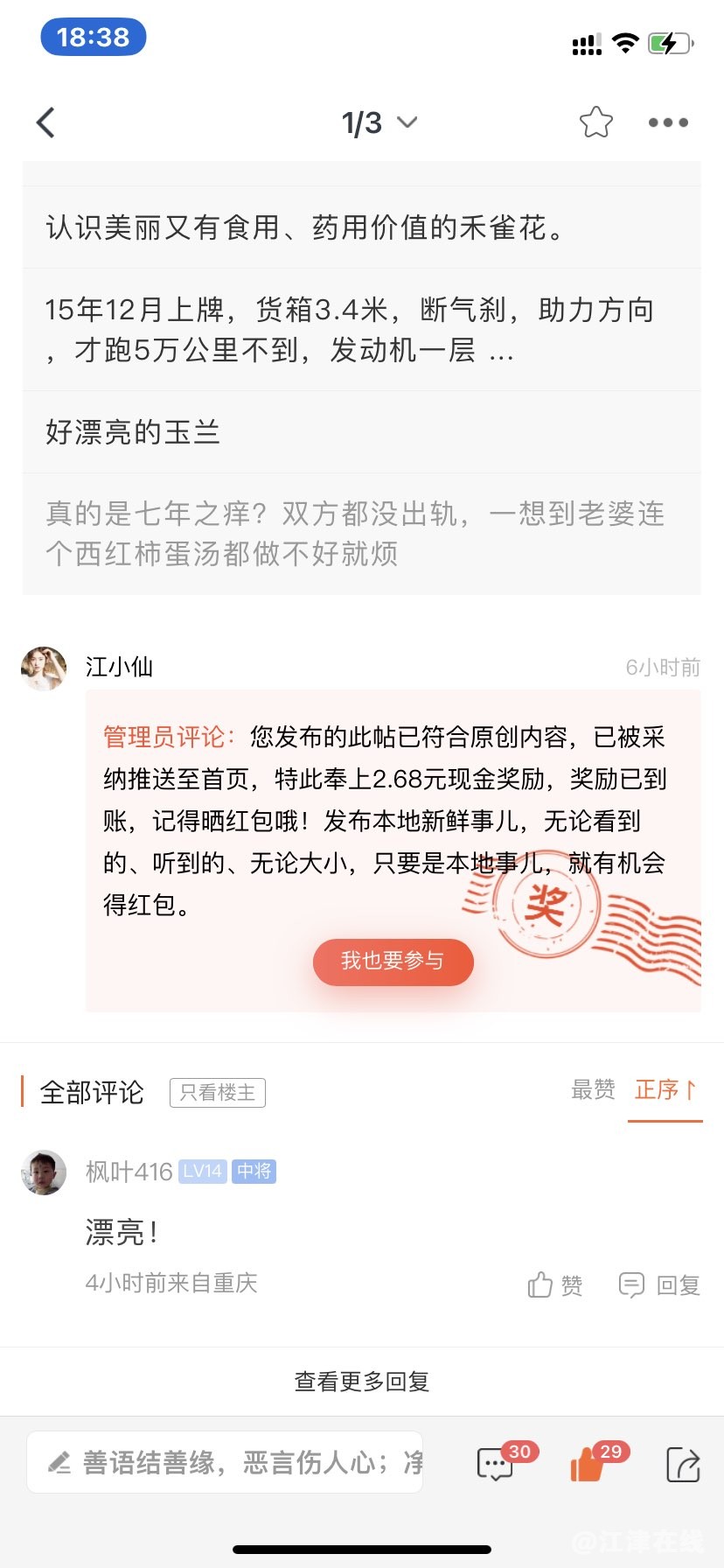724x1568 pixels.
Task: Share this post
Action: click(682, 1464)
